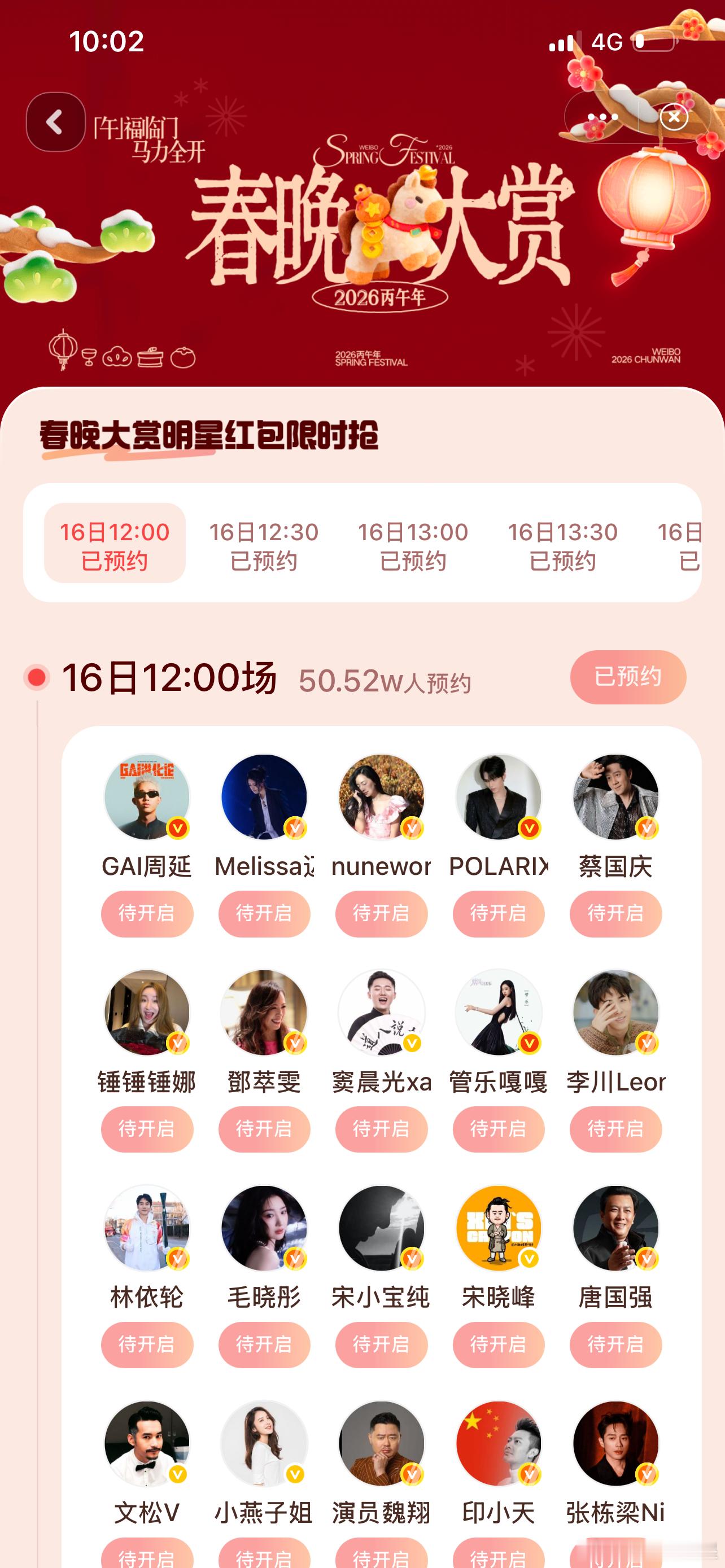Tap the coin badge on 唐国强's avatar
The height and width of the screenshot is (1568, 725).
(648, 1257)
